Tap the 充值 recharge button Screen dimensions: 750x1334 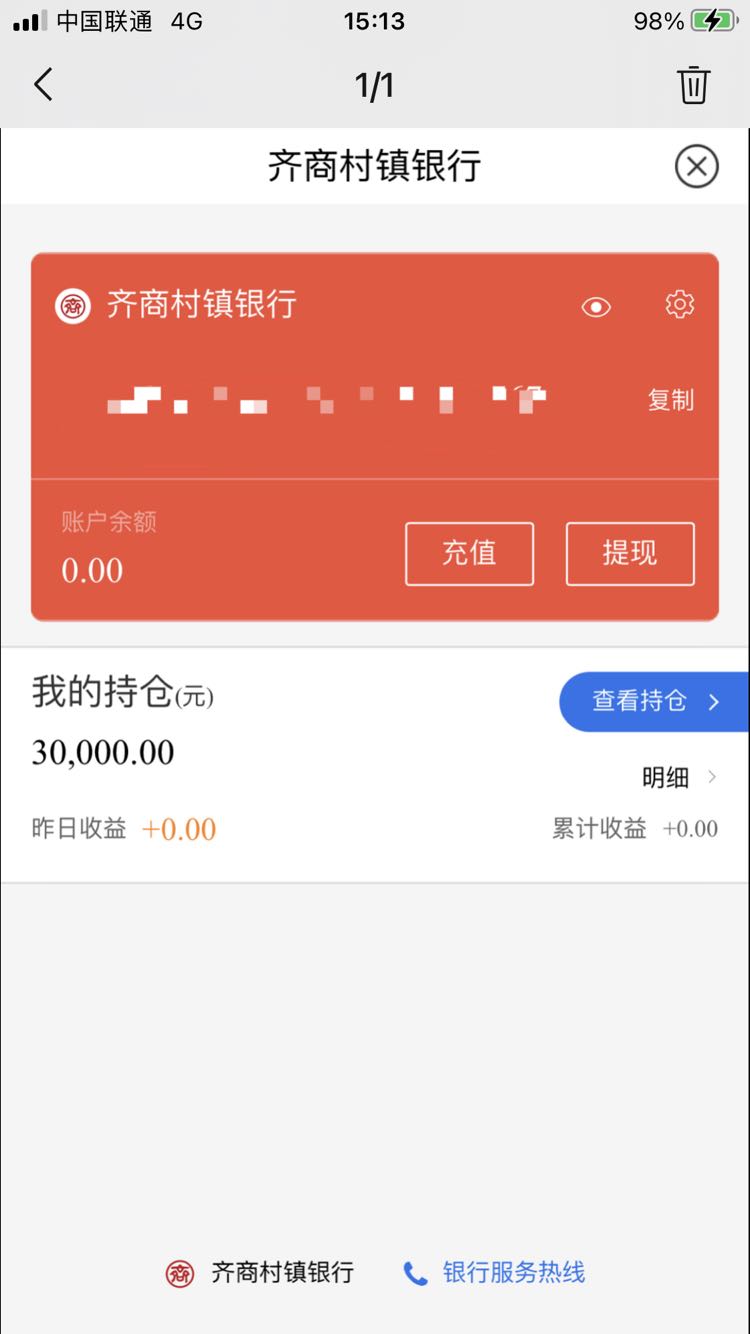click(469, 553)
